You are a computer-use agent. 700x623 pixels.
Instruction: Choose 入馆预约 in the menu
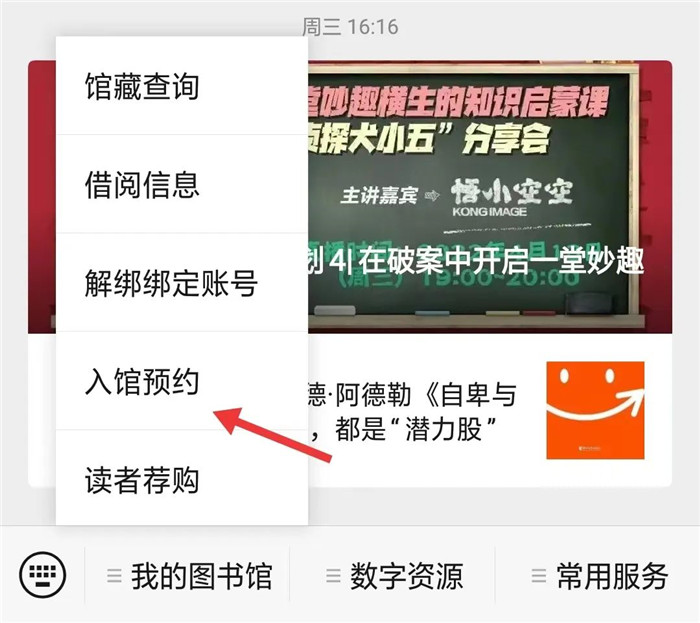coord(142,381)
